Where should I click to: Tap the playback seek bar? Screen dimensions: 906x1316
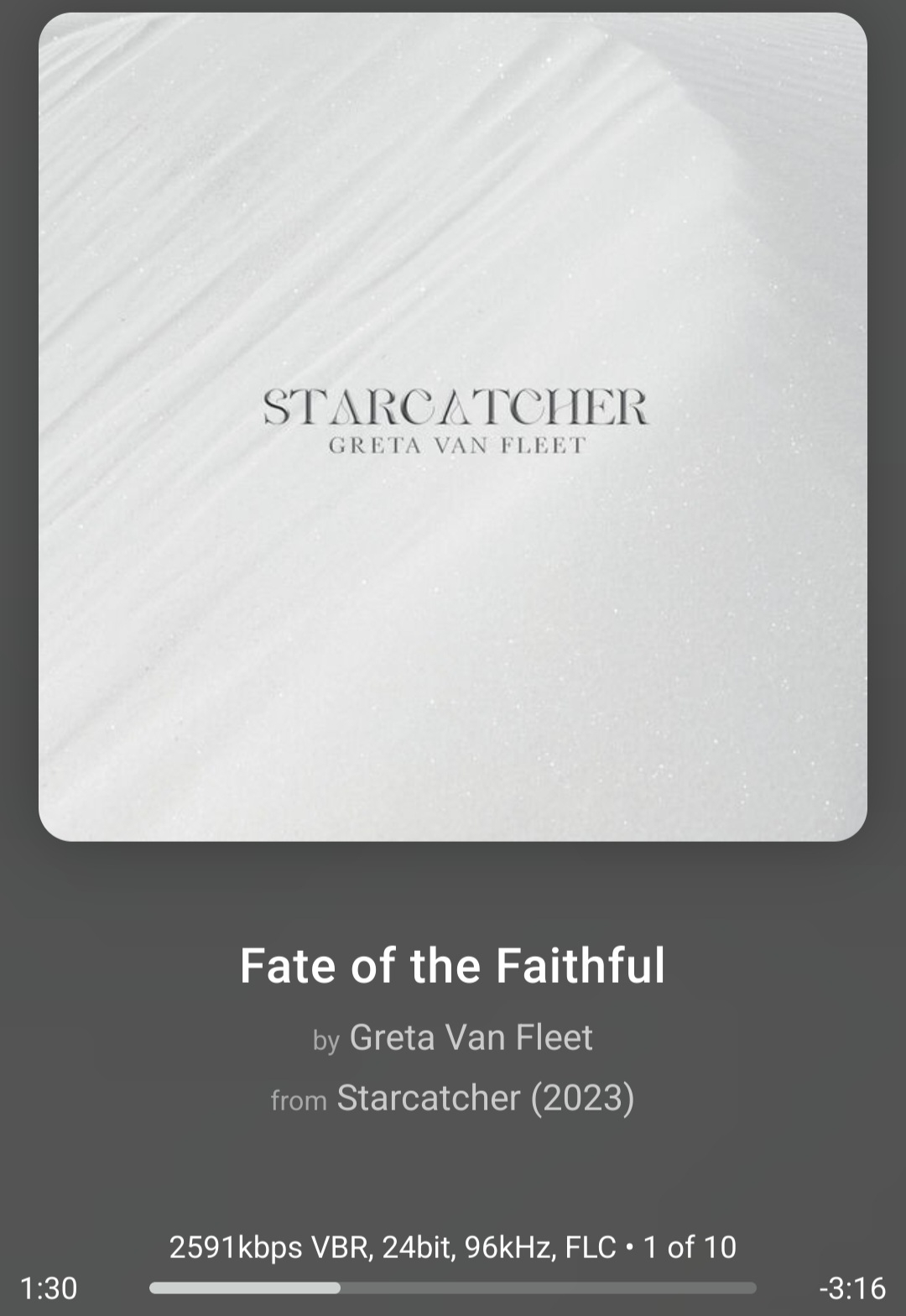pos(453,1287)
